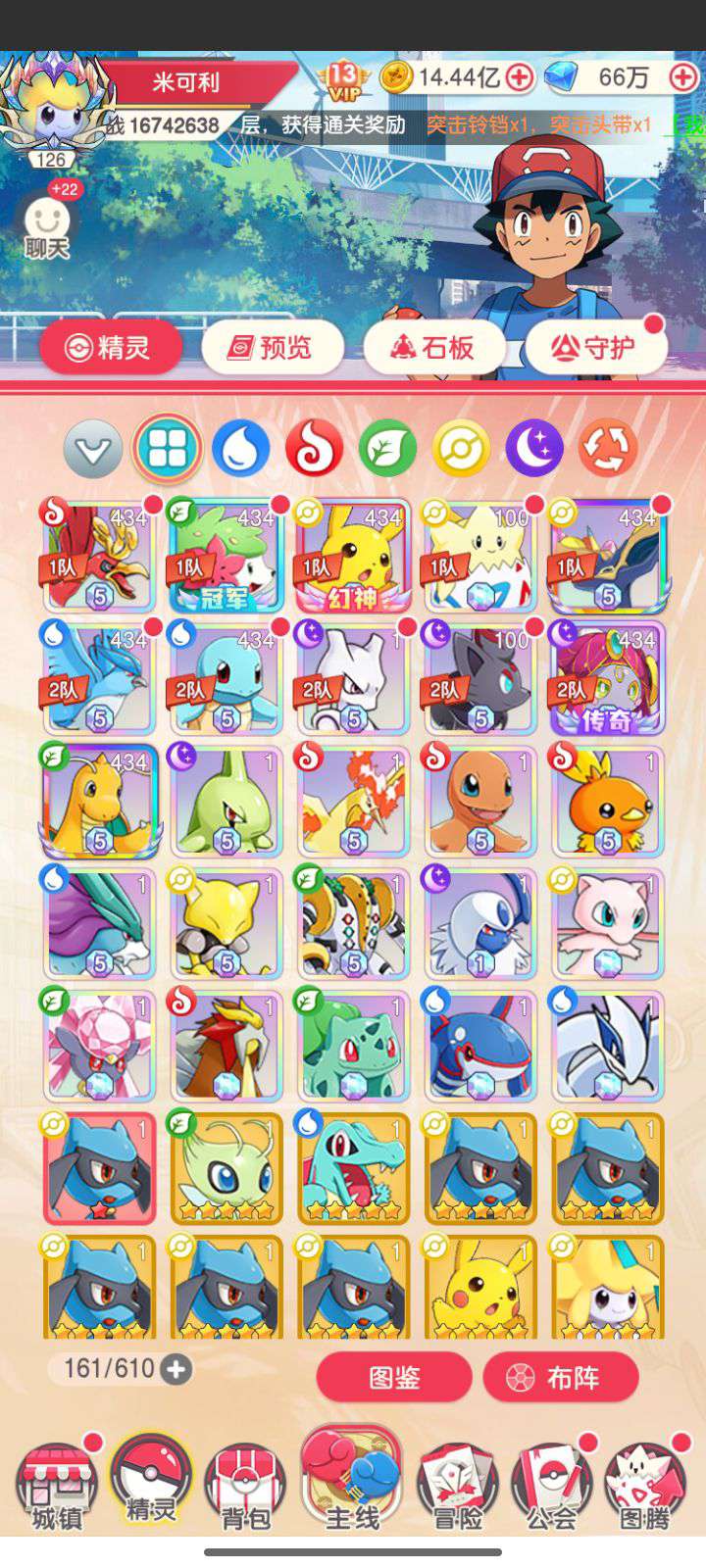Viewport: 706px width, 1568px height.
Task: Expand the gray dropdown arrow filter
Action: click(93, 450)
